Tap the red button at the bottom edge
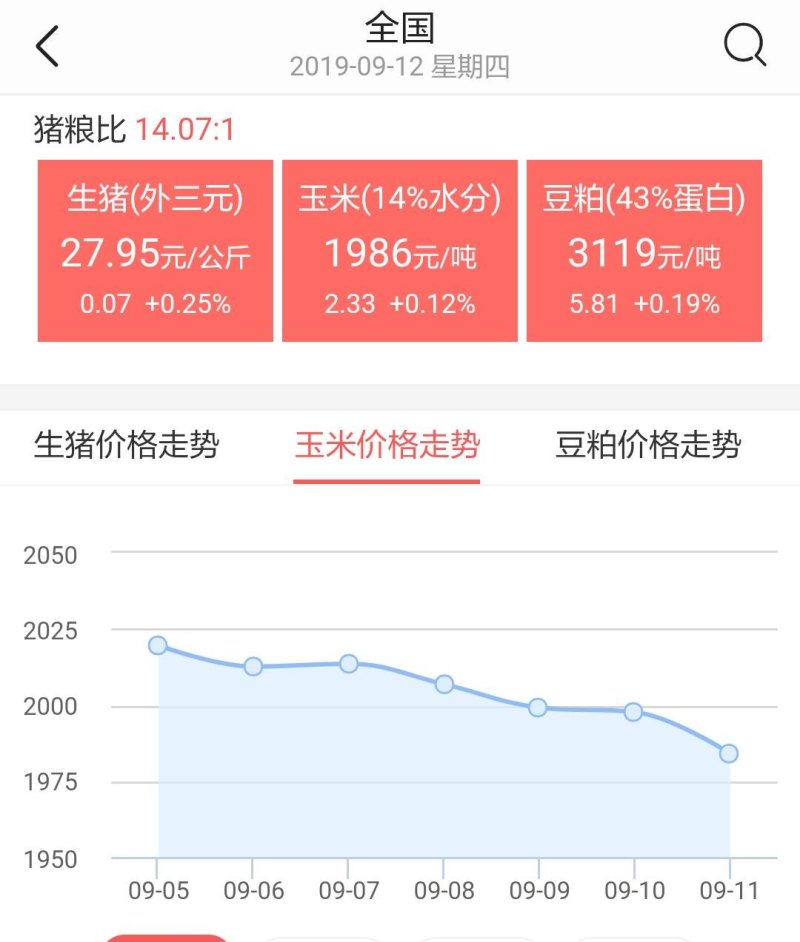 pos(167,938)
